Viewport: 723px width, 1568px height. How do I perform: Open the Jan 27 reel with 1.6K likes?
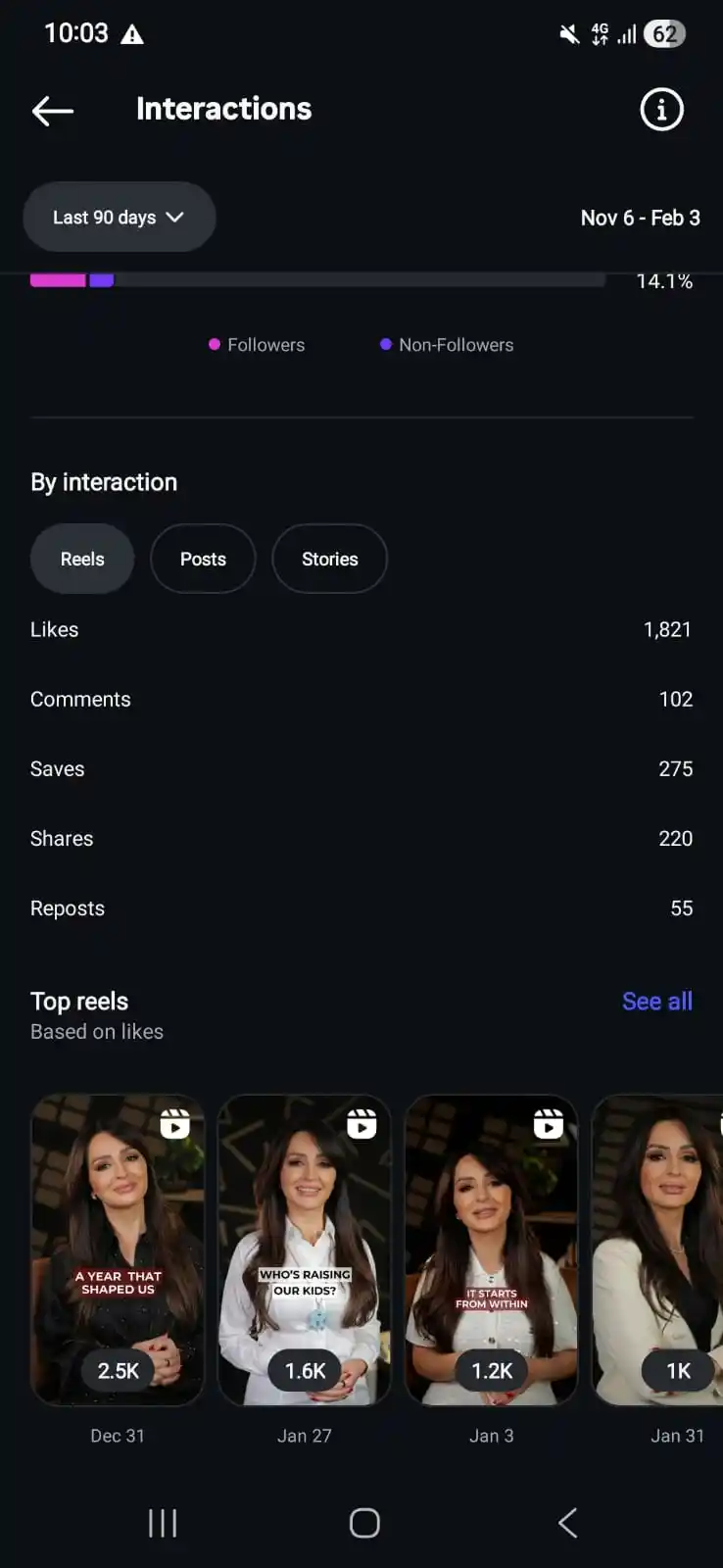305,1249
